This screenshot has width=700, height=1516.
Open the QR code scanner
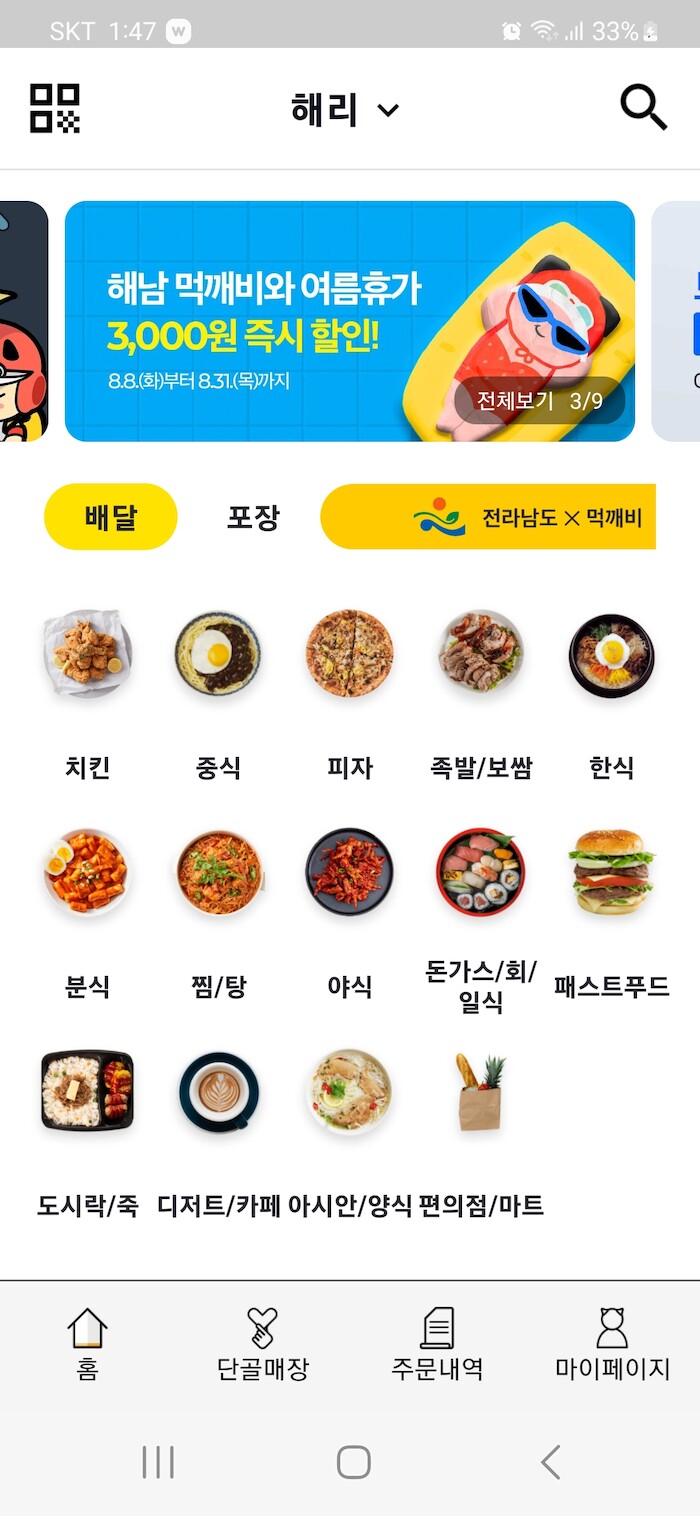click(55, 108)
